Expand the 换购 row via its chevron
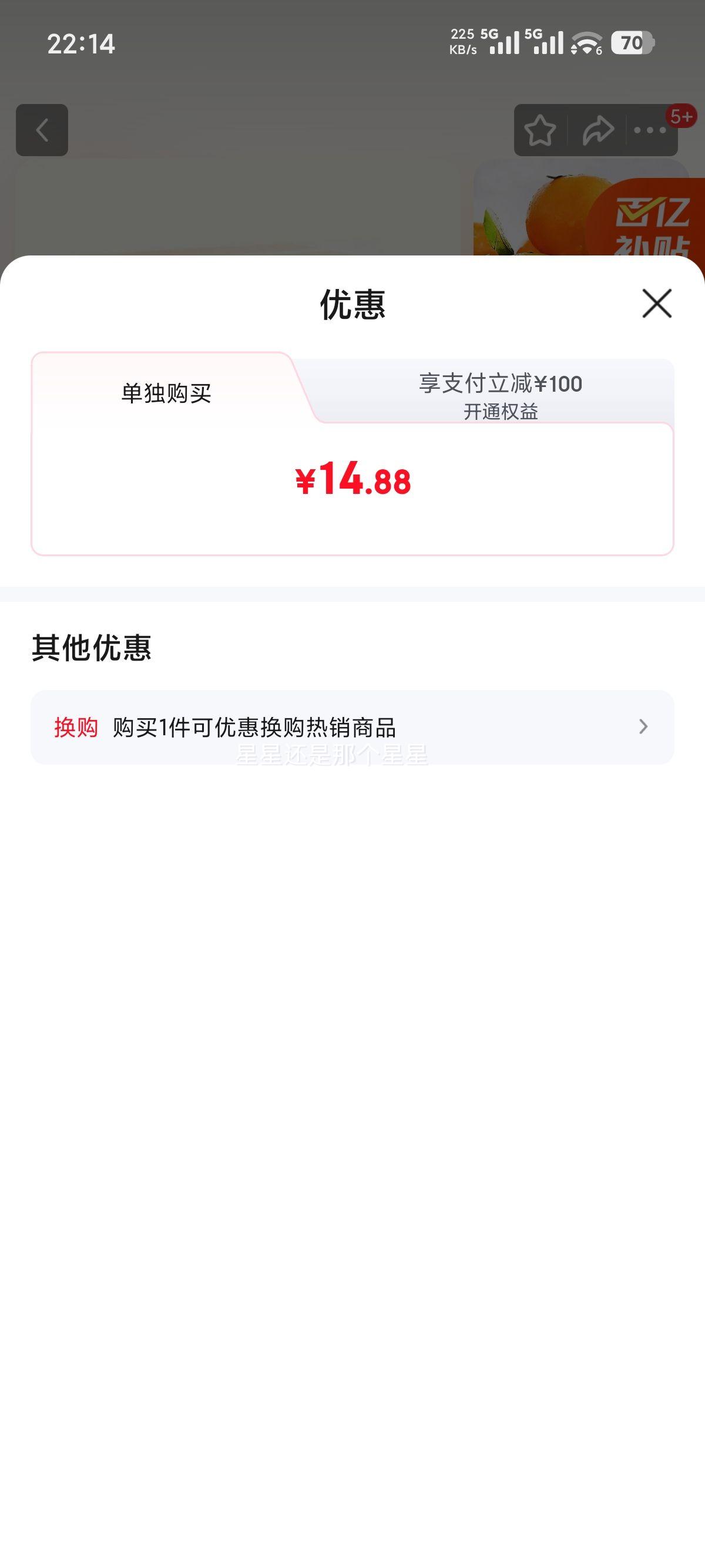 (642, 727)
